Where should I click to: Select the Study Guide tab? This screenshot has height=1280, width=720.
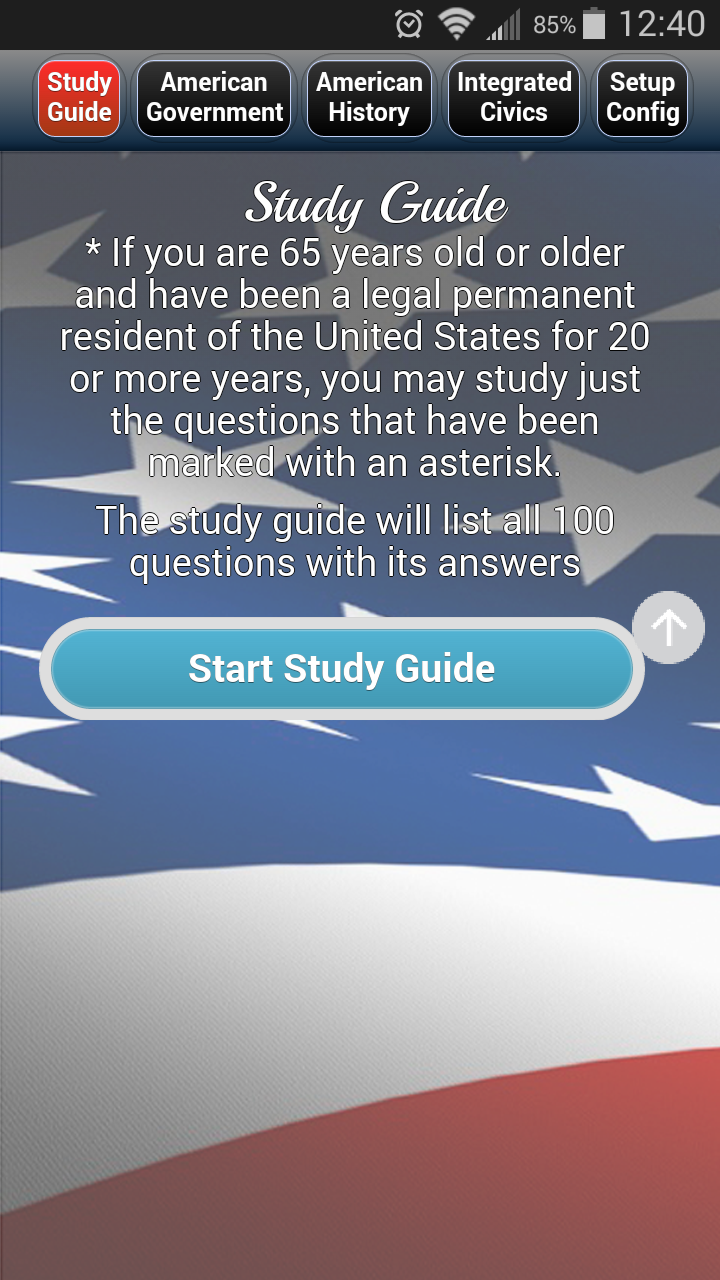[x=79, y=97]
